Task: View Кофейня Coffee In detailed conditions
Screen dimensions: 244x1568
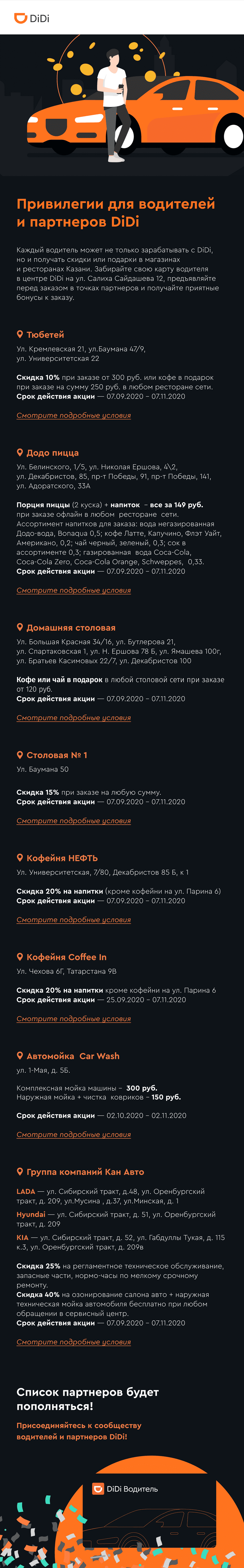Action: pos(74,1018)
